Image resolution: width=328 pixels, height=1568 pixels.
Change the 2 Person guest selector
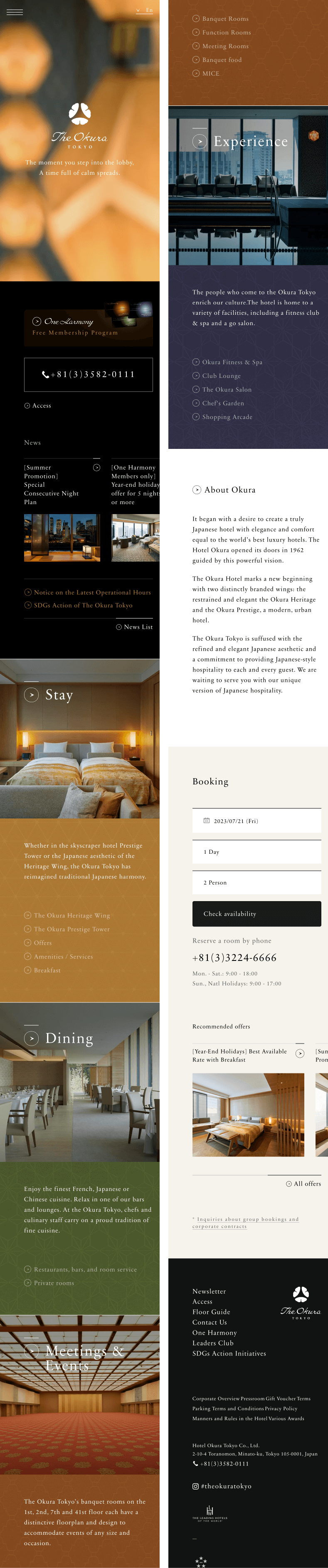pos(256,882)
